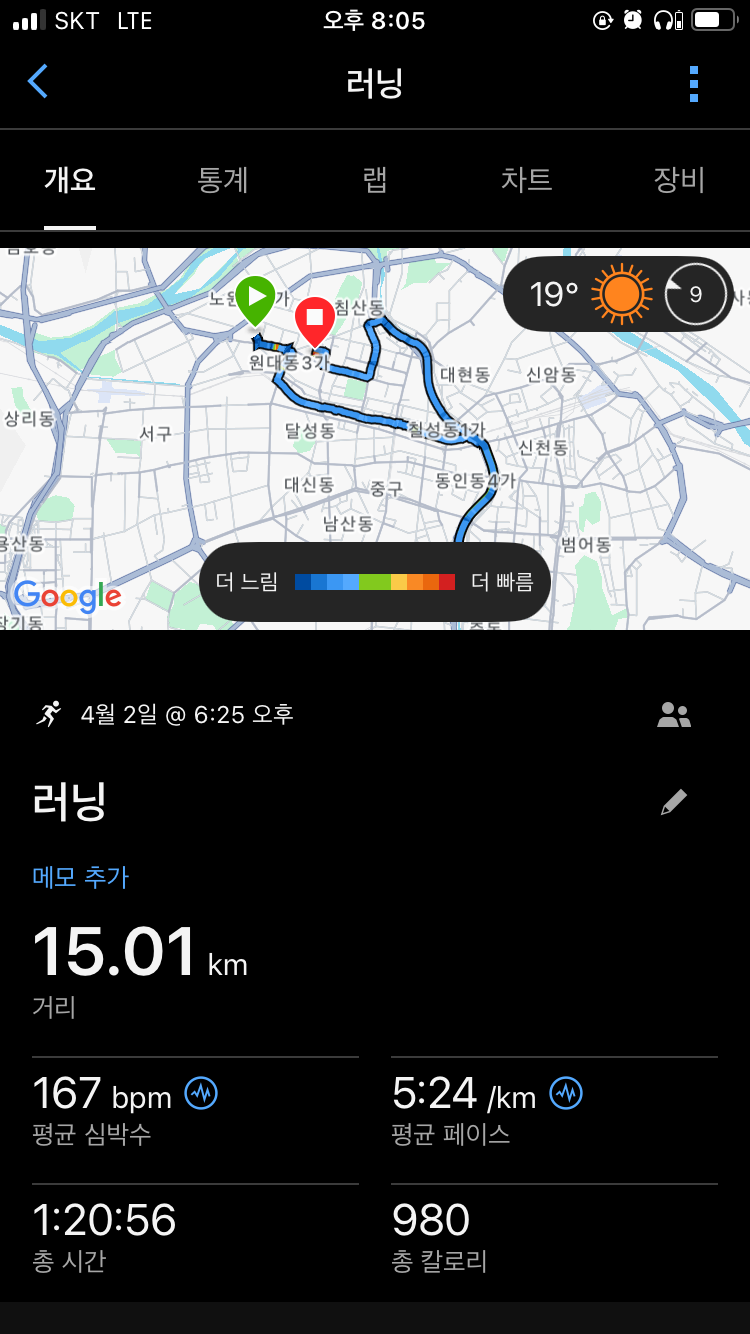Image resolution: width=750 pixels, height=1334 pixels.
Task: Tap 메모 추가 to add a note
Action: (81, 877)
